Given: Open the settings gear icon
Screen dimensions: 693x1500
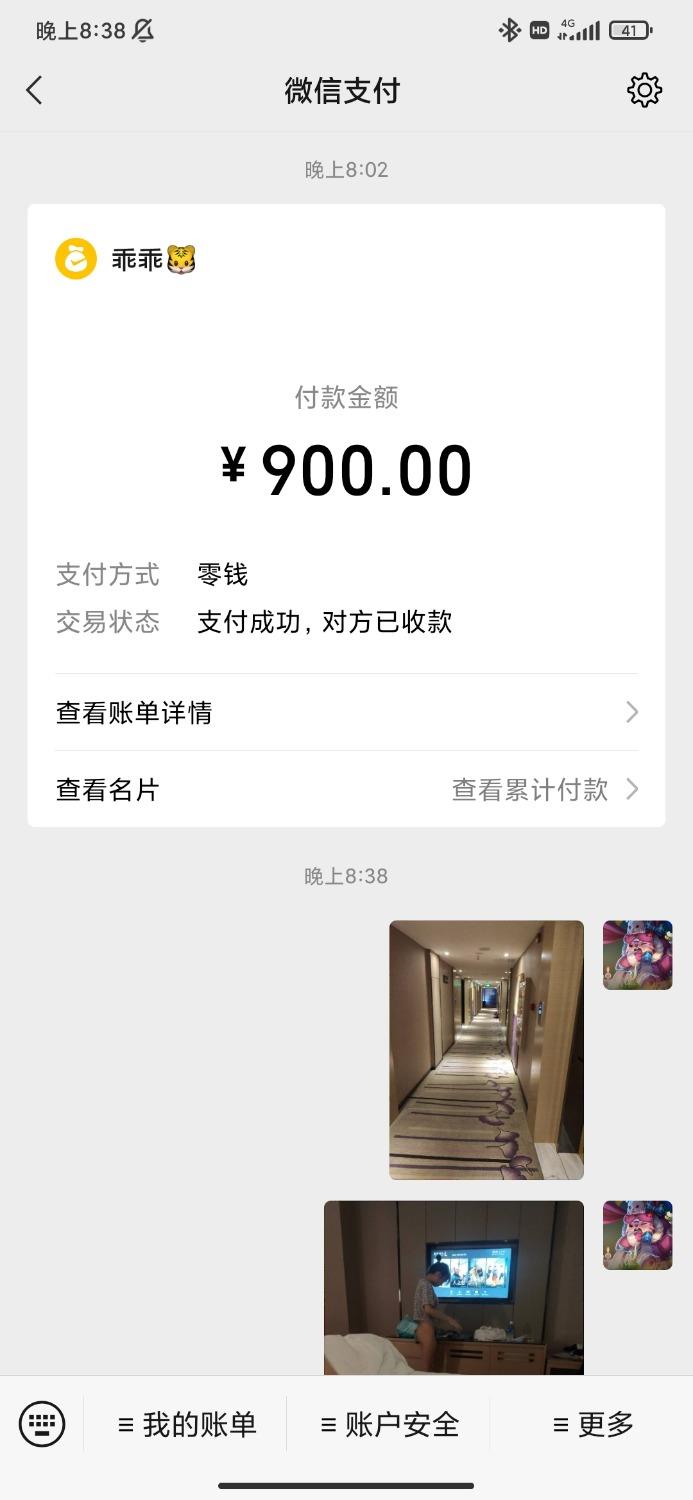Looking at the screenshot, I should click(x=644, y=91).
